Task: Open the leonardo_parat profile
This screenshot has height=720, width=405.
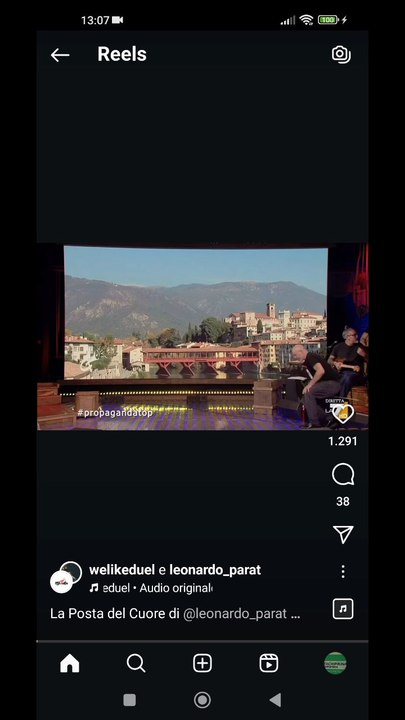Action: tap(215, 570)
